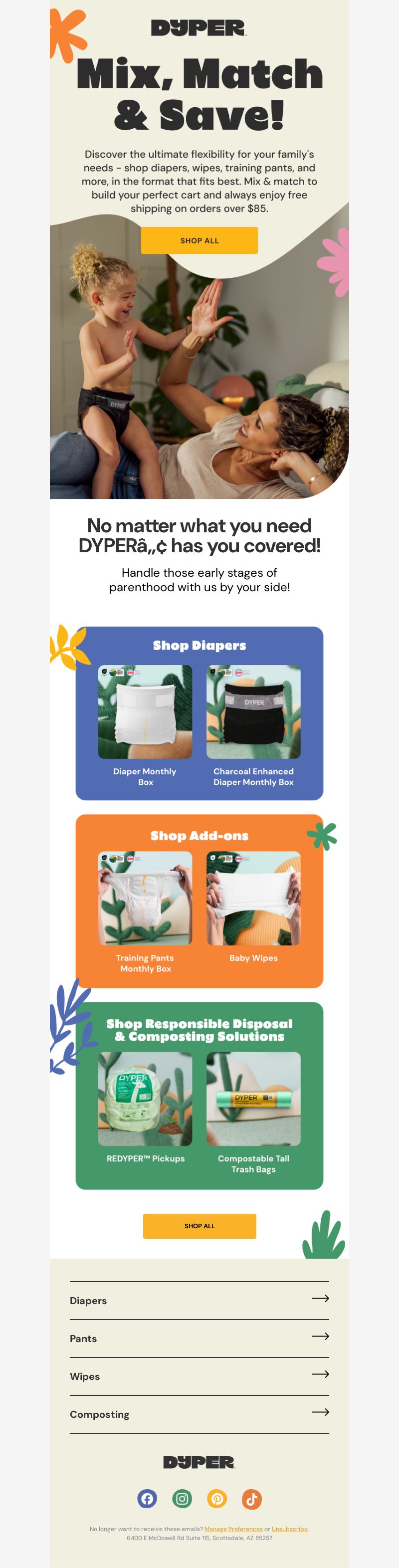Tap the top SHOP ALL button
Viewport: 399px width, 1568px height.
[199, 240]
